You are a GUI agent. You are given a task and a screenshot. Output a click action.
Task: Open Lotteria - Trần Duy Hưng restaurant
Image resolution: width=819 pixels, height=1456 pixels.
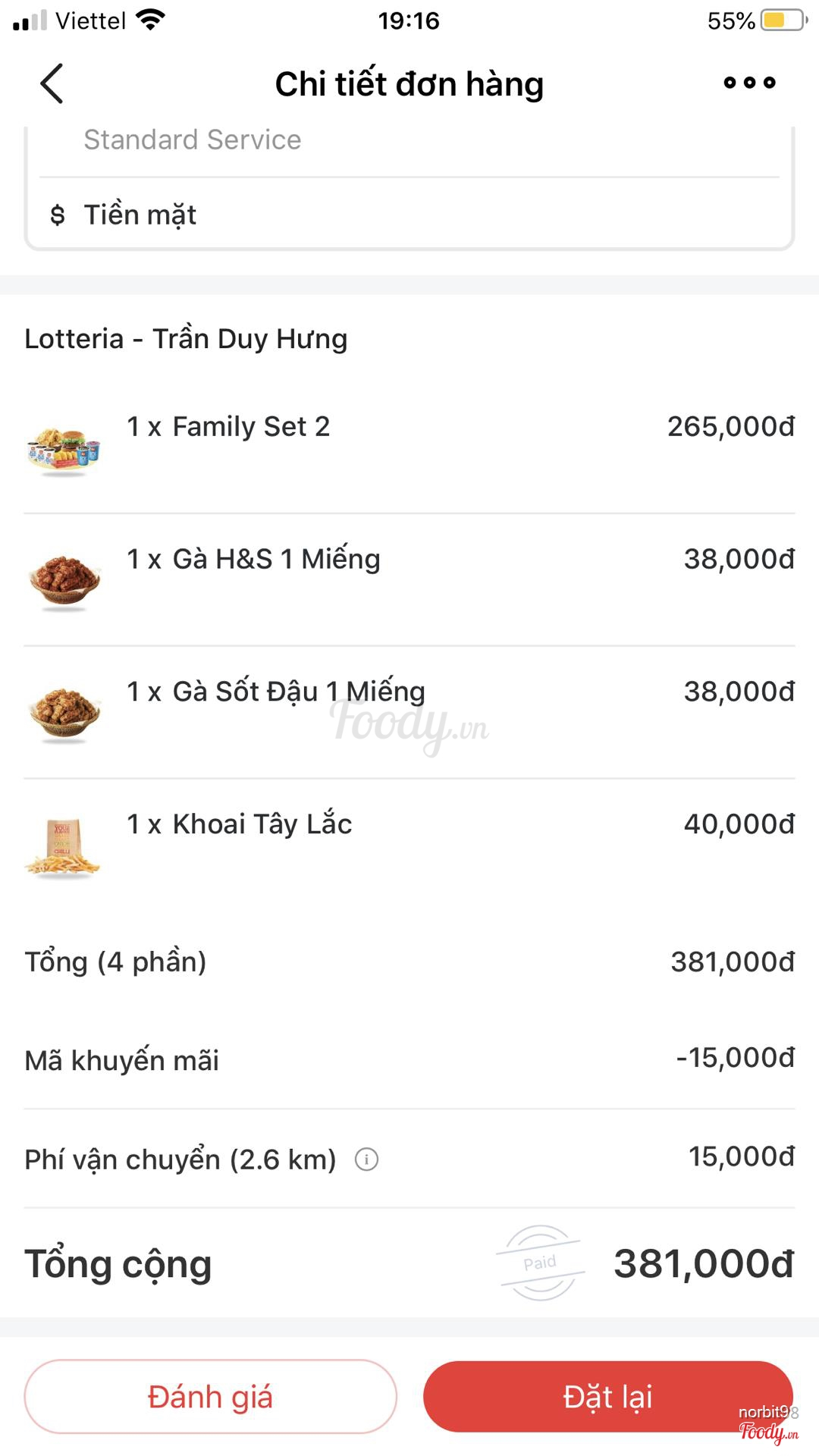[x=186, y=338]
